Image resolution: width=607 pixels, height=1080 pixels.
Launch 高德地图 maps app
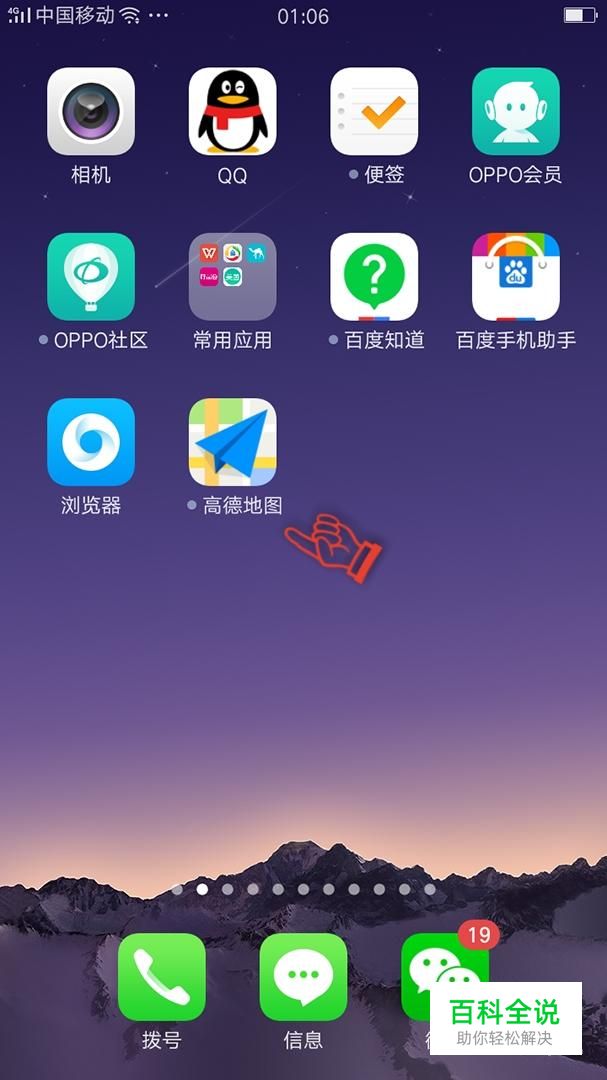pos(232,442)
